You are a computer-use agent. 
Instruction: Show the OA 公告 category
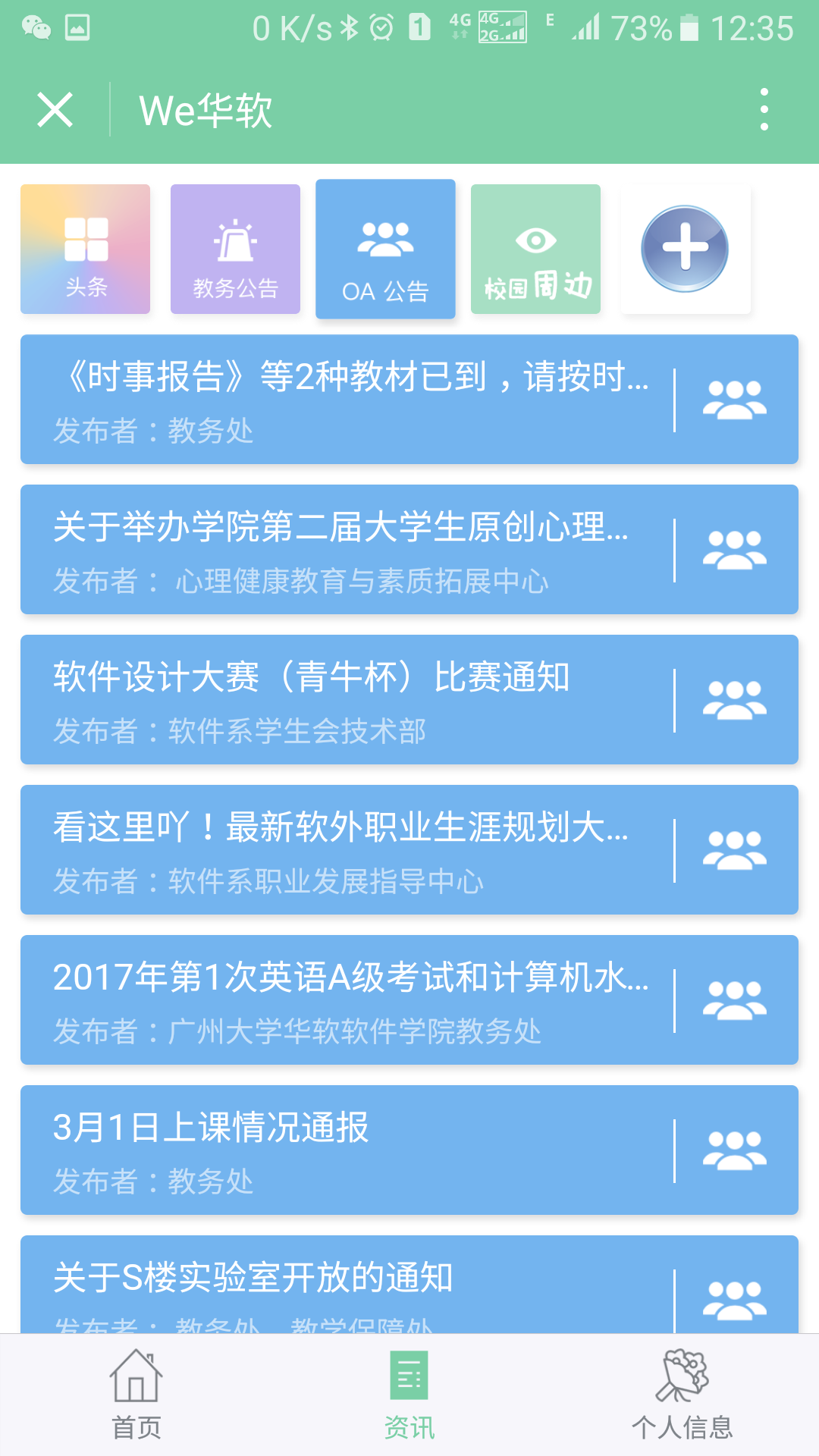(x=385, y=249)
